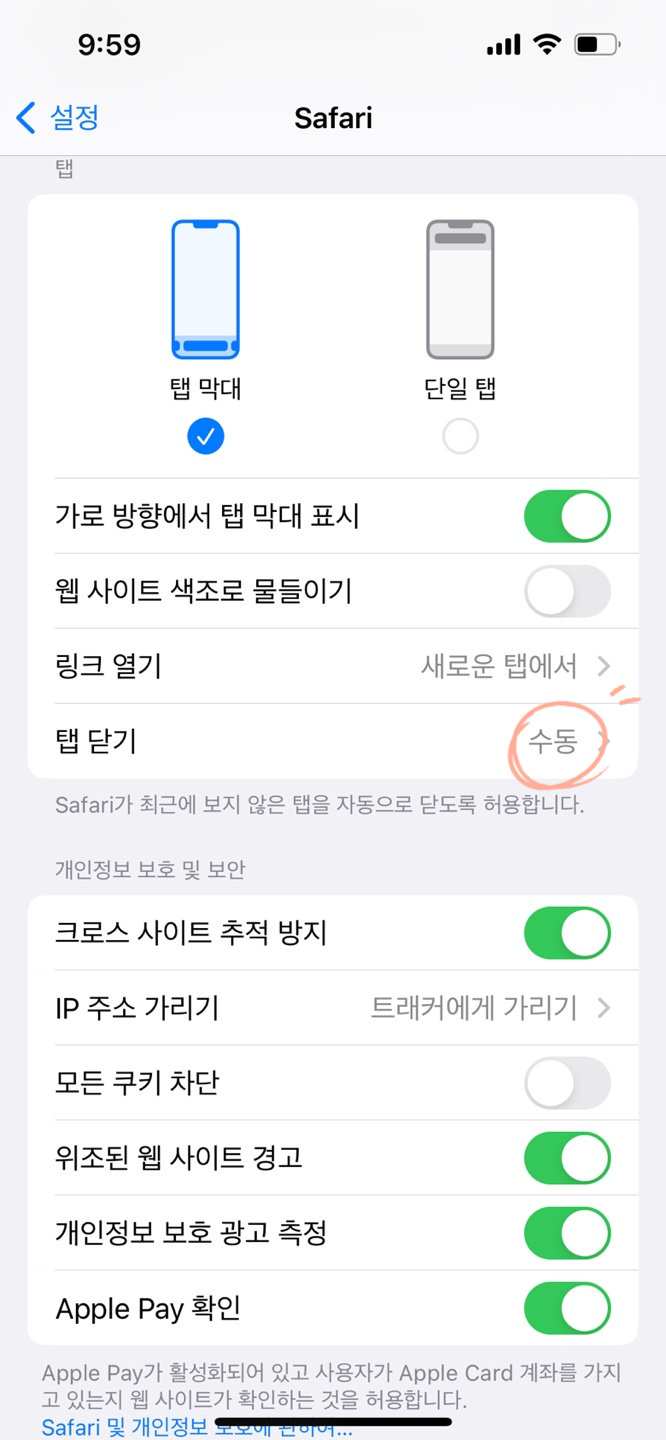The height and width of the screenshot is (1440, 666).
Task: Disable 위조된 웹 사이트 경고
Action: pyautogui.click(x=567, y=1158)
